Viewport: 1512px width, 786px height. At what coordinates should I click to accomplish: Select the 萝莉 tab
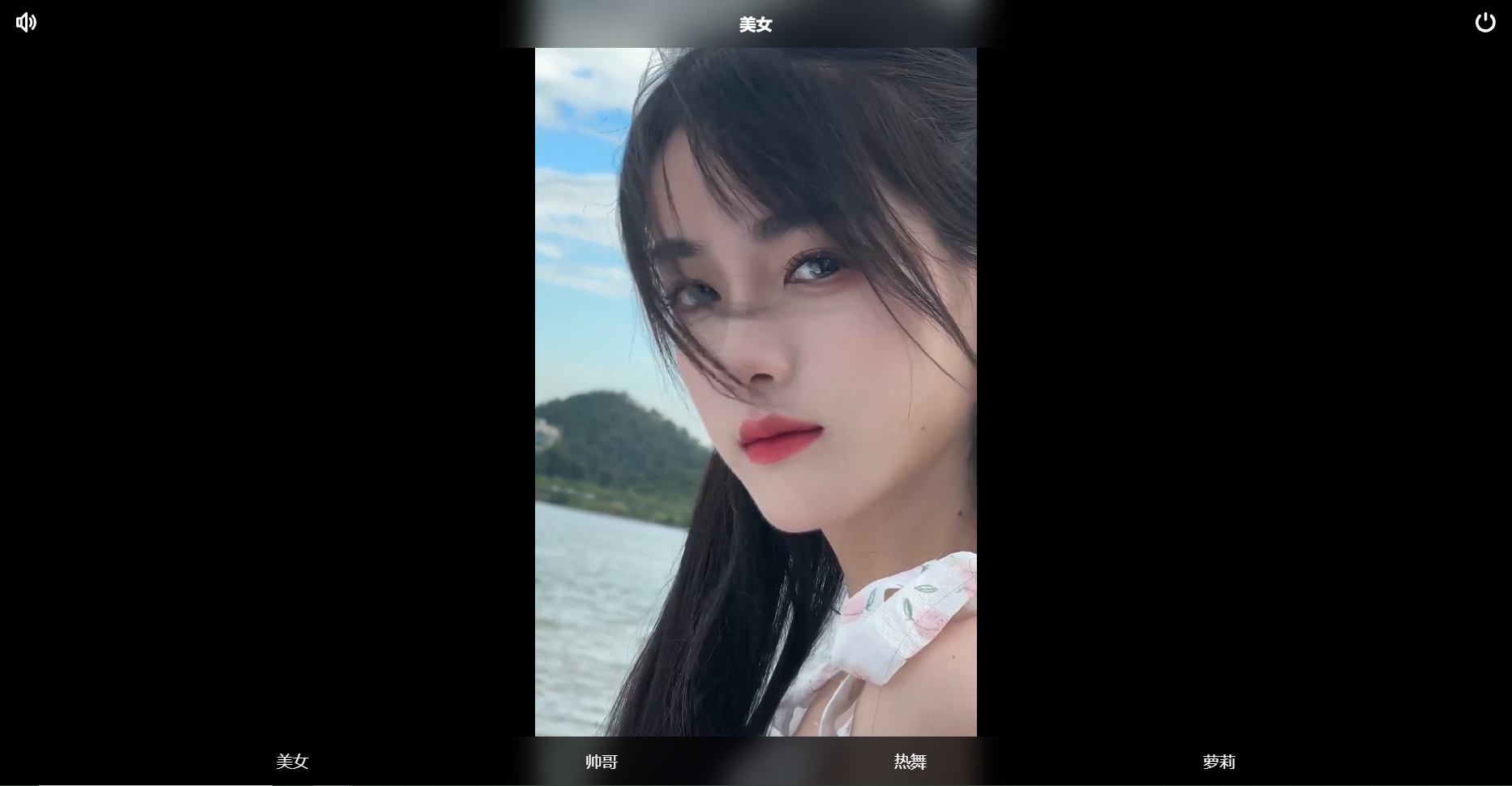[x=1219, y=762]
